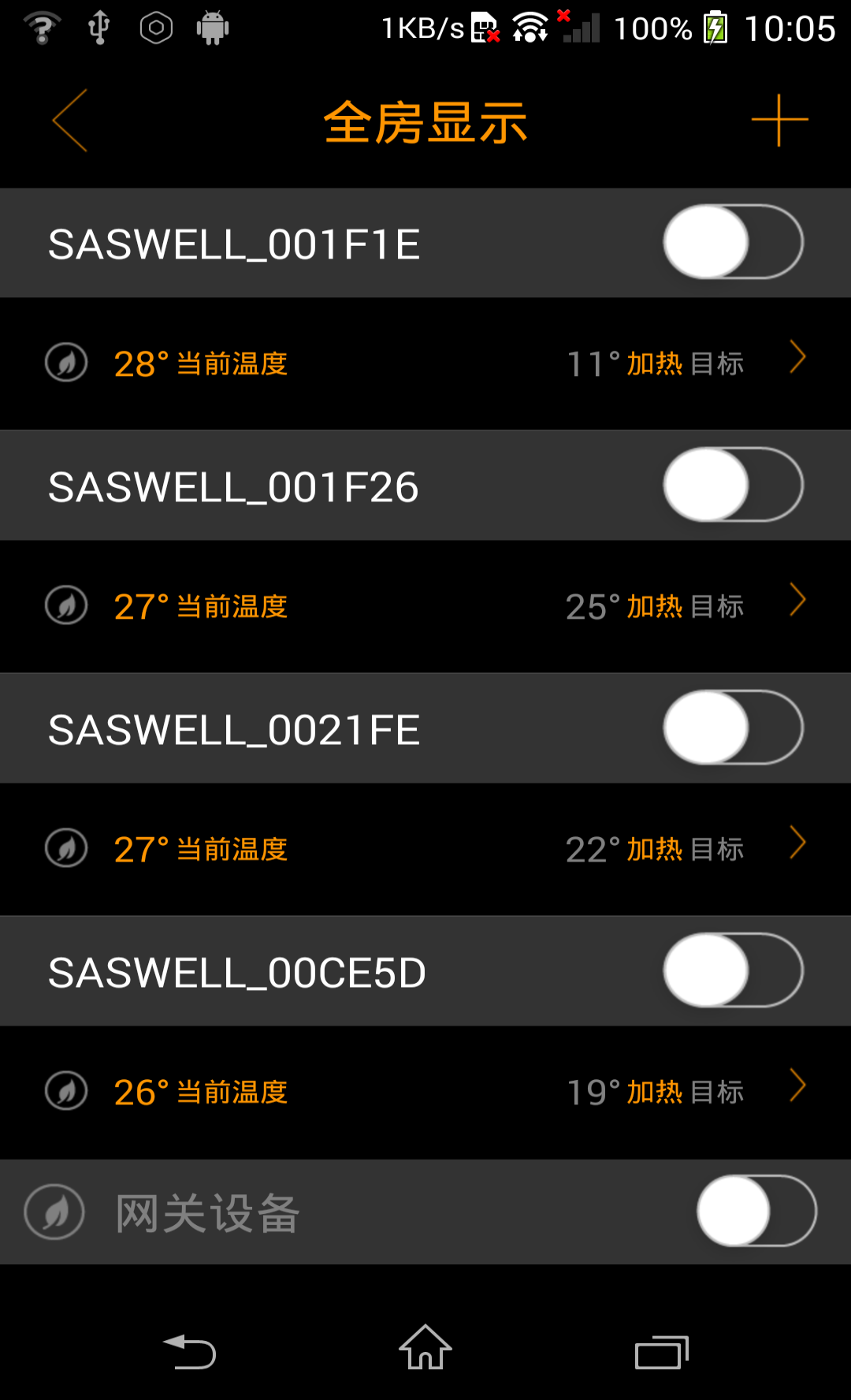Toggle the SASWELL_0021FE switch
Image resolution: width=851 pixels, height=1400 pixels.
point(733,728)
